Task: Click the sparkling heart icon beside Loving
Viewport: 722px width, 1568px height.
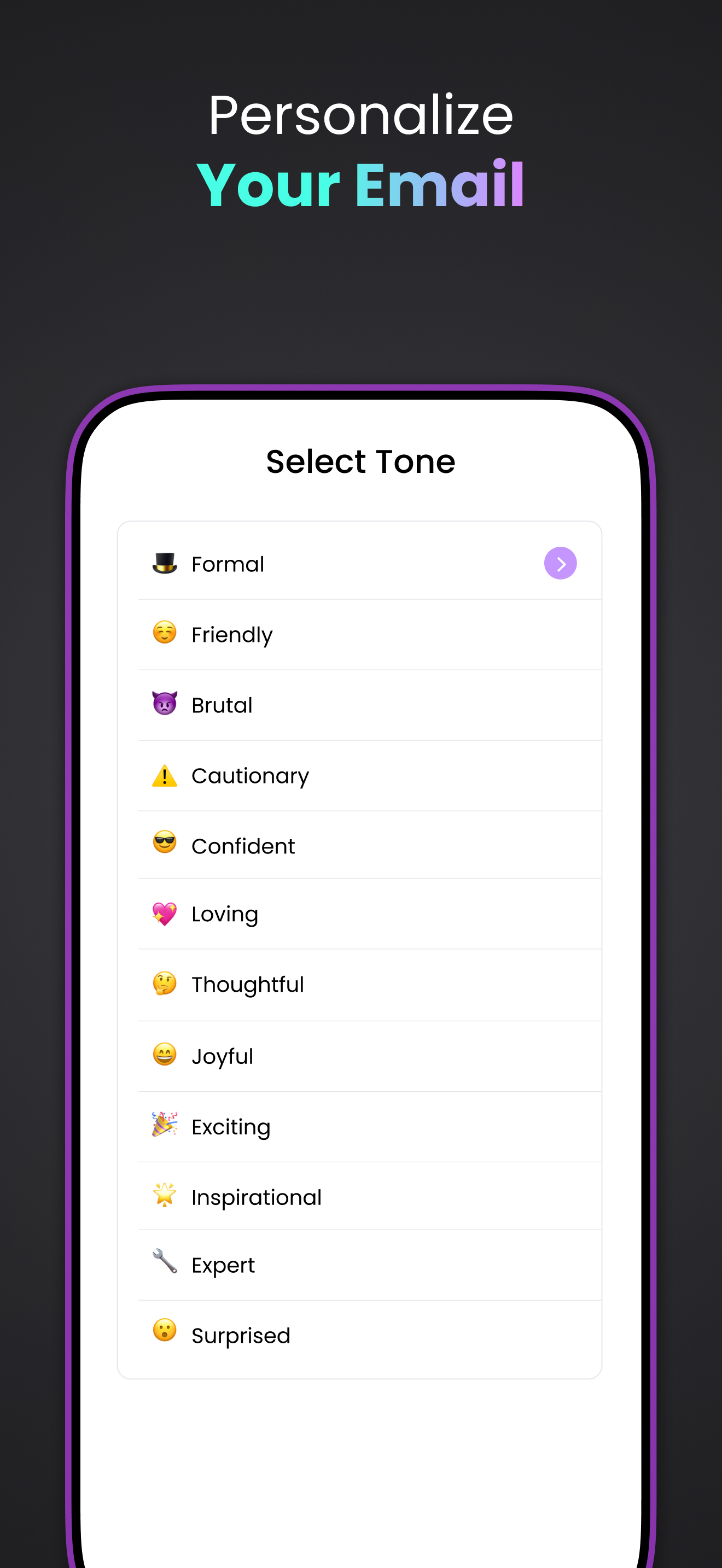Action: coord(165,914)
